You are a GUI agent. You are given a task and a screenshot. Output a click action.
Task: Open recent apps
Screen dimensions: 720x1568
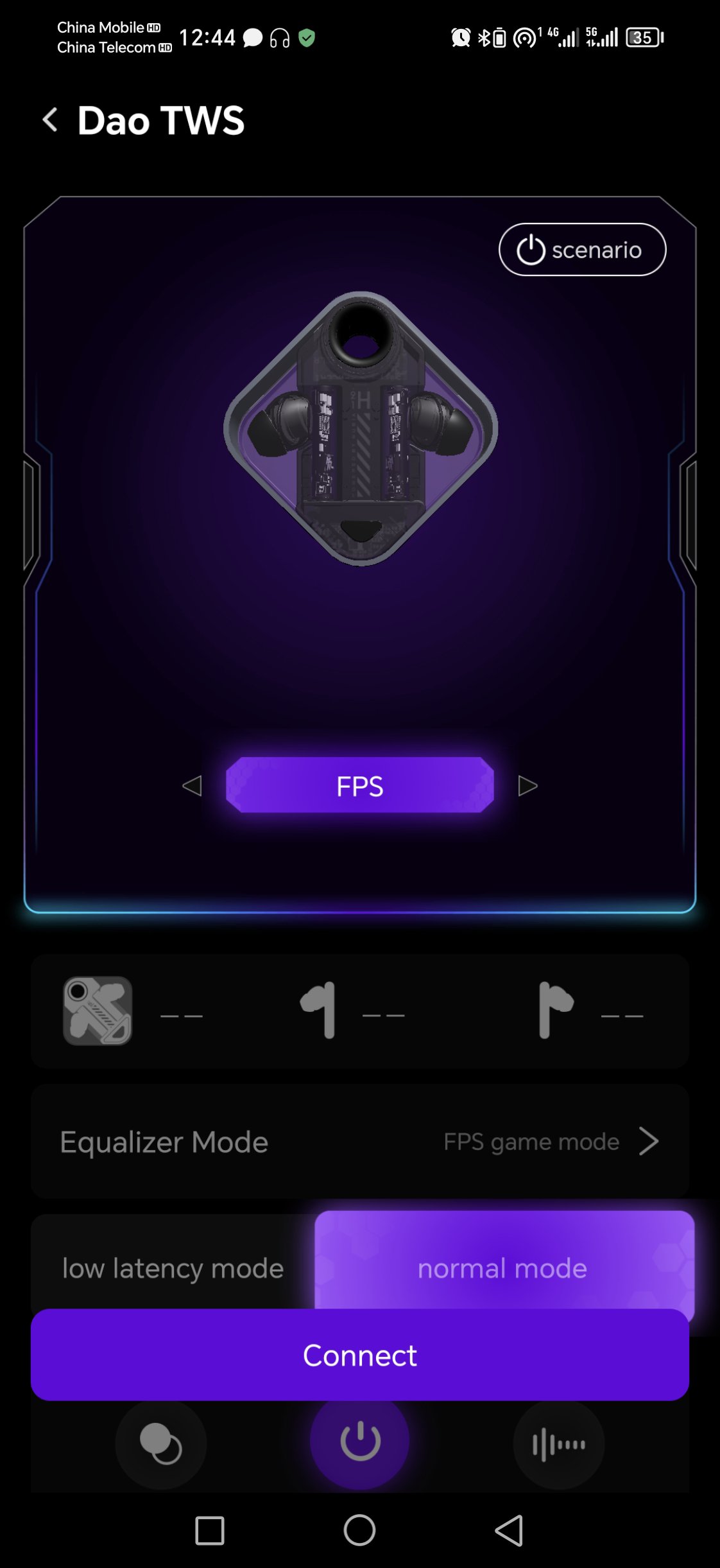click(x=210, y=1531)
